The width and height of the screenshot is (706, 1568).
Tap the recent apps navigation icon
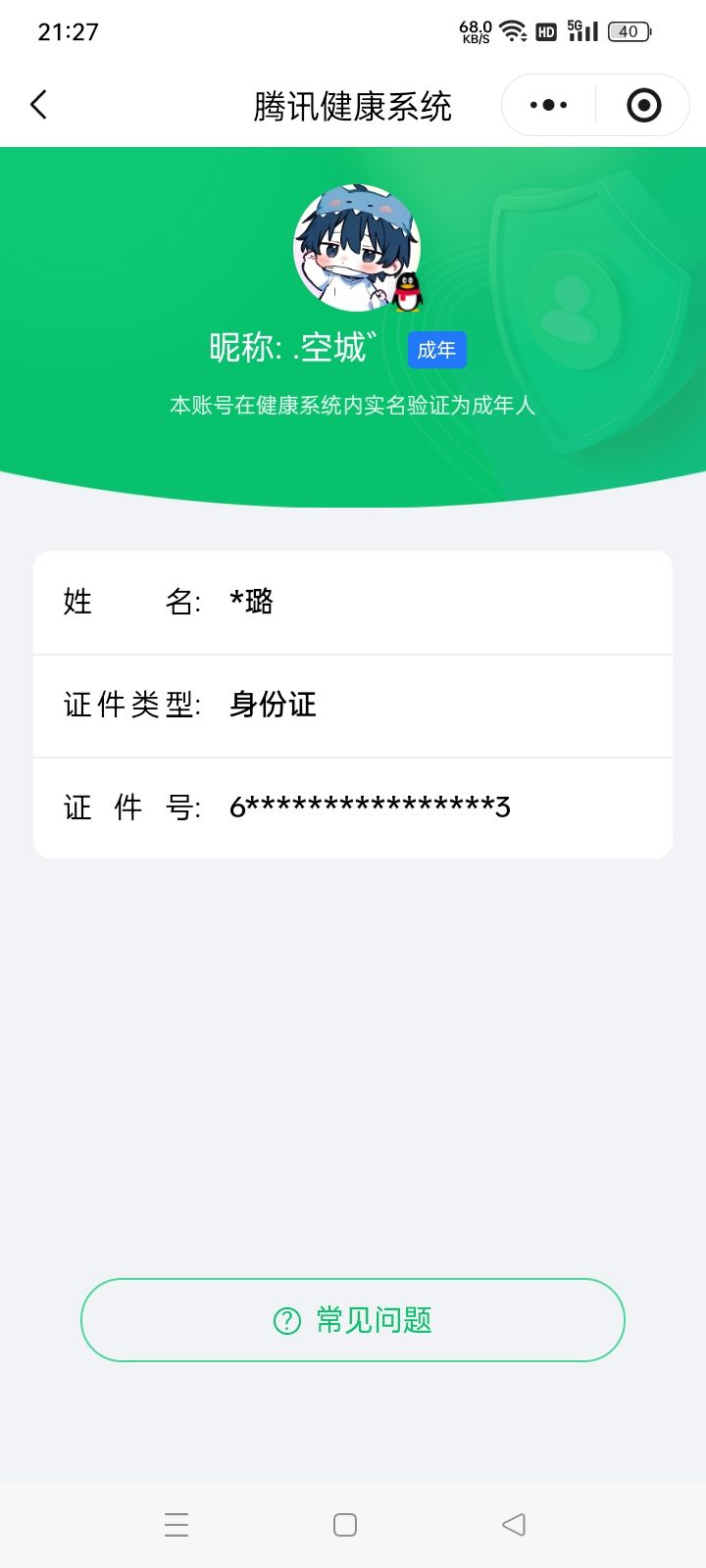tap(176, 1525)
